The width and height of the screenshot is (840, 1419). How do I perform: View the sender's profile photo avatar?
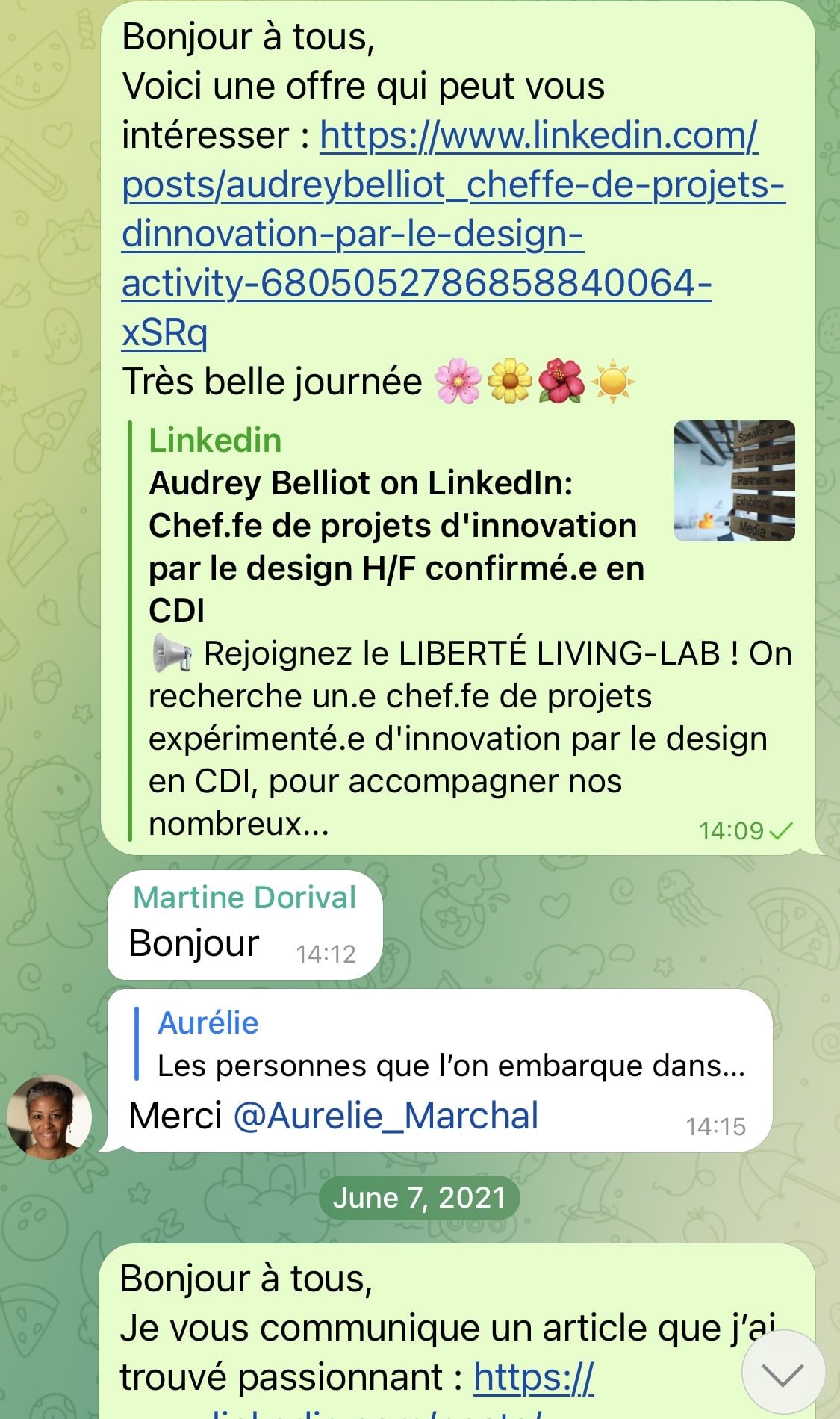pos(49,1117)
